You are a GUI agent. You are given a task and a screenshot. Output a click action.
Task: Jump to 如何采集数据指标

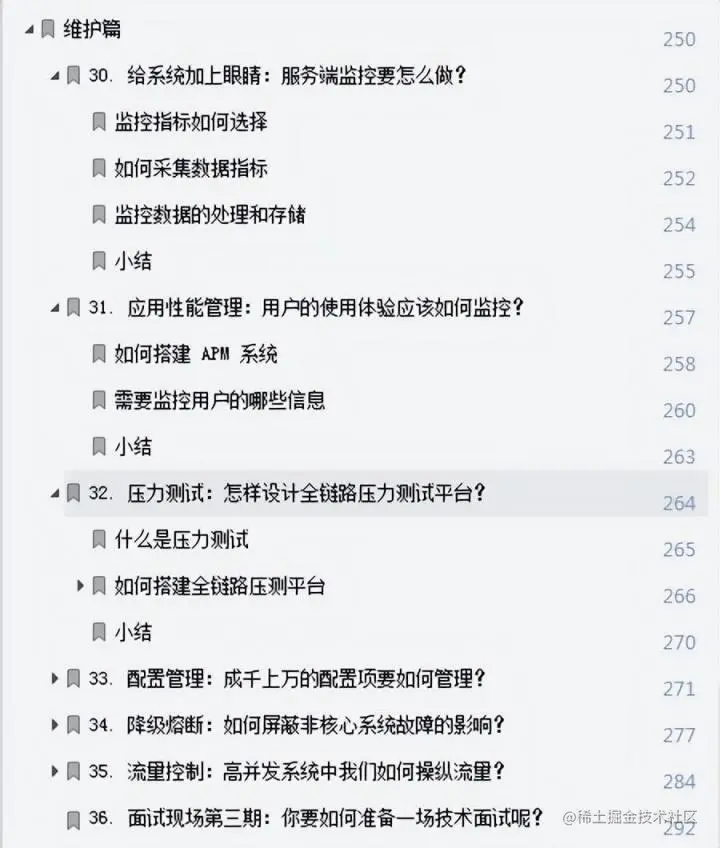(190, 168)
